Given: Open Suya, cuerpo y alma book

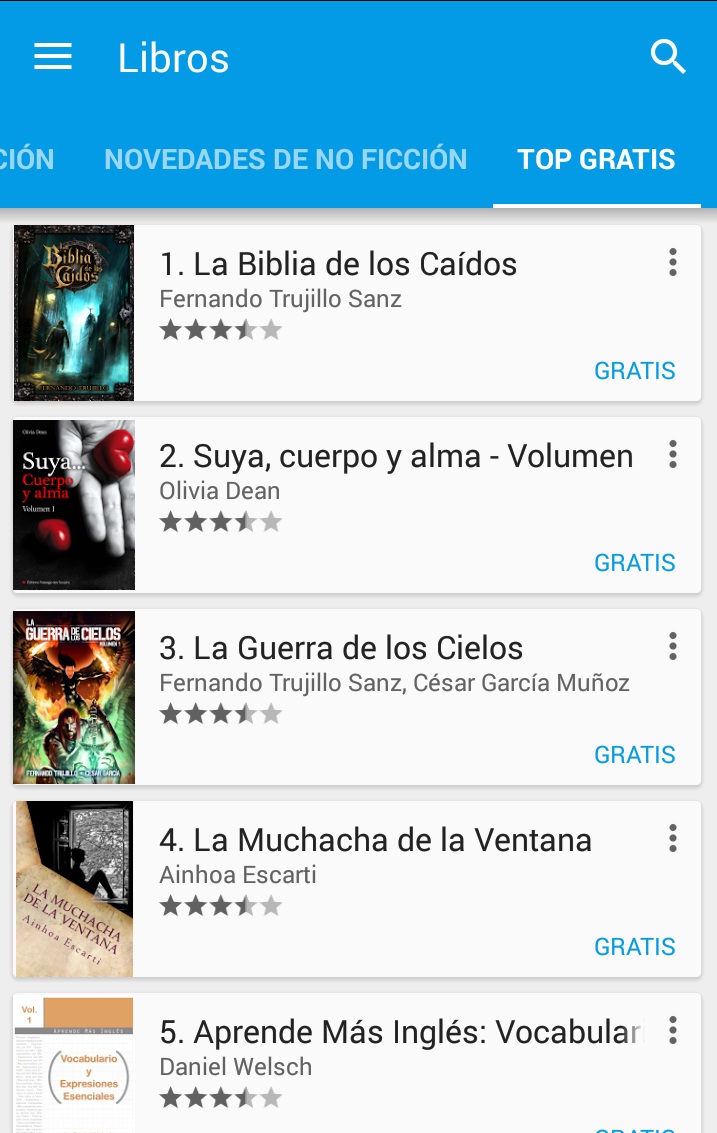Looking at the screenshot, I should click(x=395, y=456).
